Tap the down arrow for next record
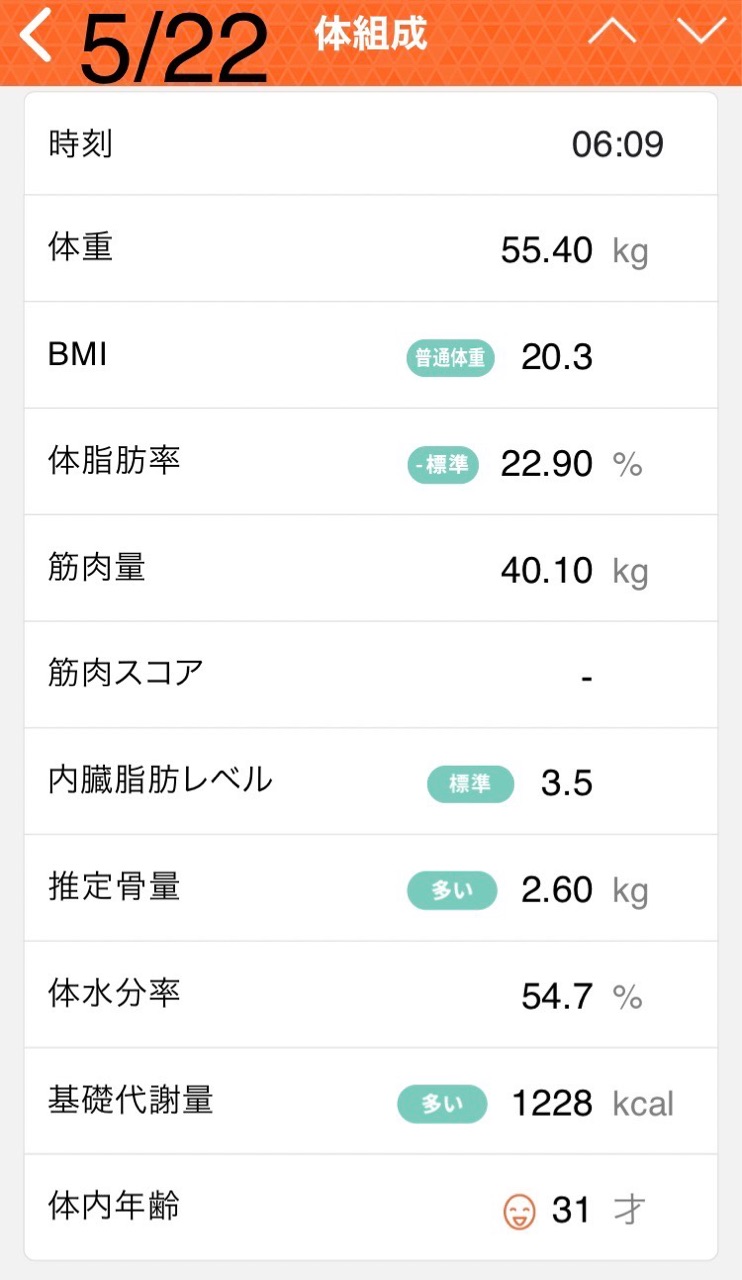Viewport: 742px width, 1280px height. 701,32
